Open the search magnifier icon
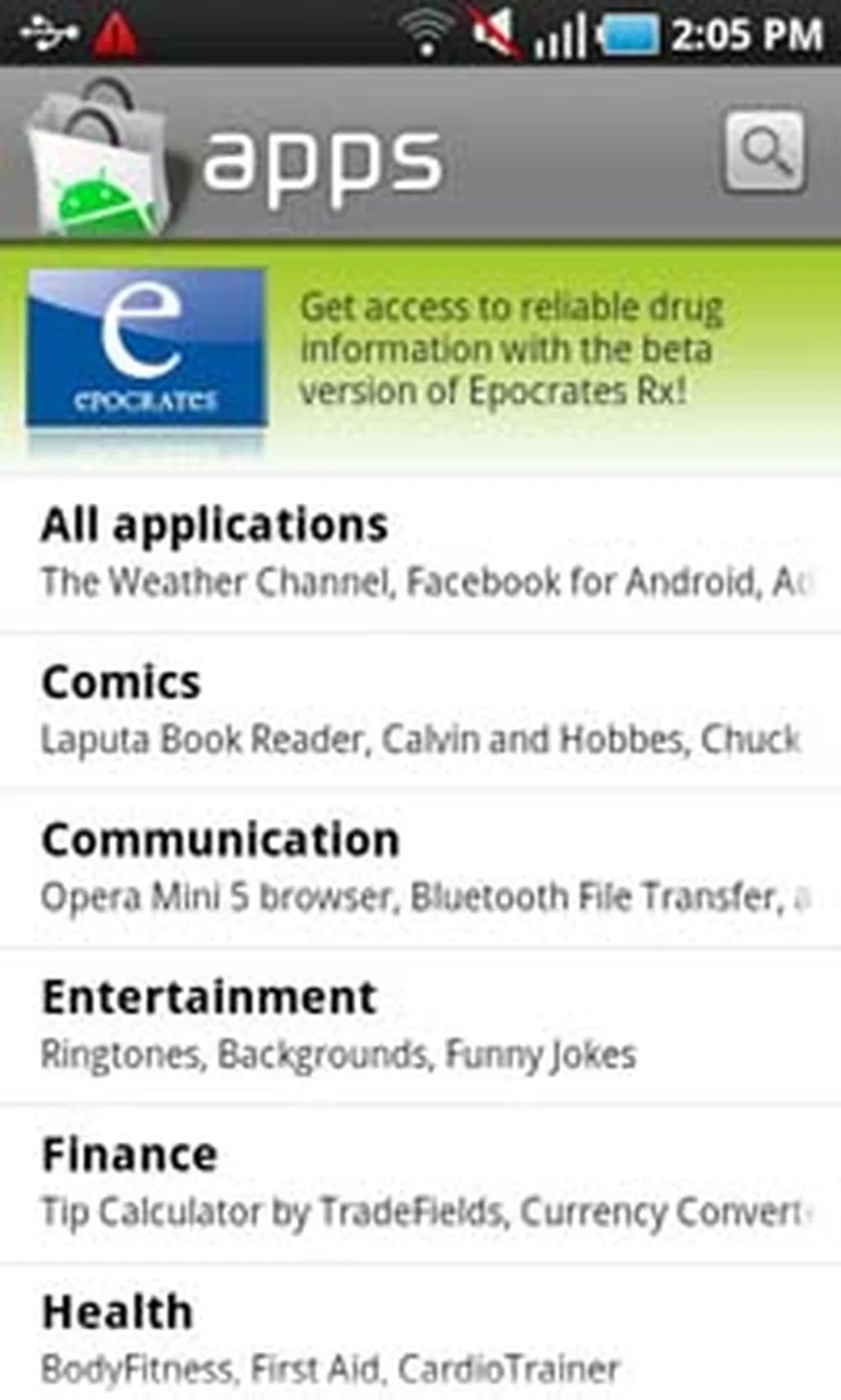Screen dimensions: 841x1400 point(764,153)
